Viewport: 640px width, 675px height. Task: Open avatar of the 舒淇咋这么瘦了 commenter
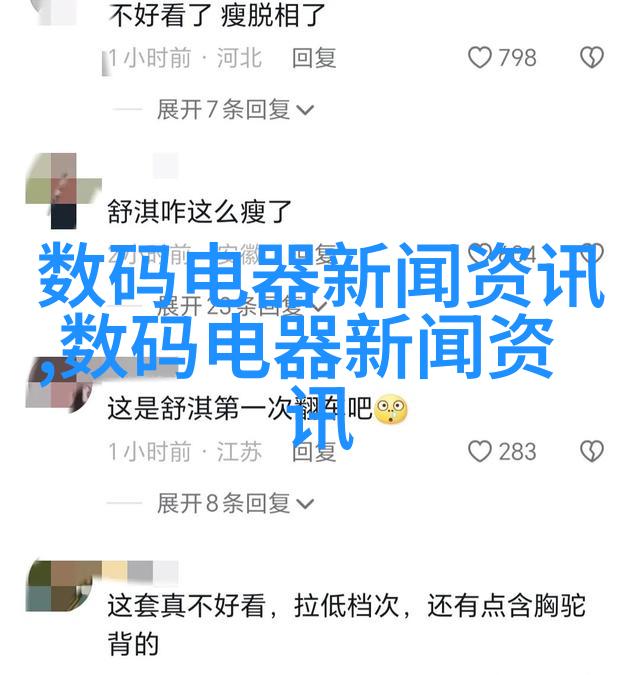[x=52, y=192]
